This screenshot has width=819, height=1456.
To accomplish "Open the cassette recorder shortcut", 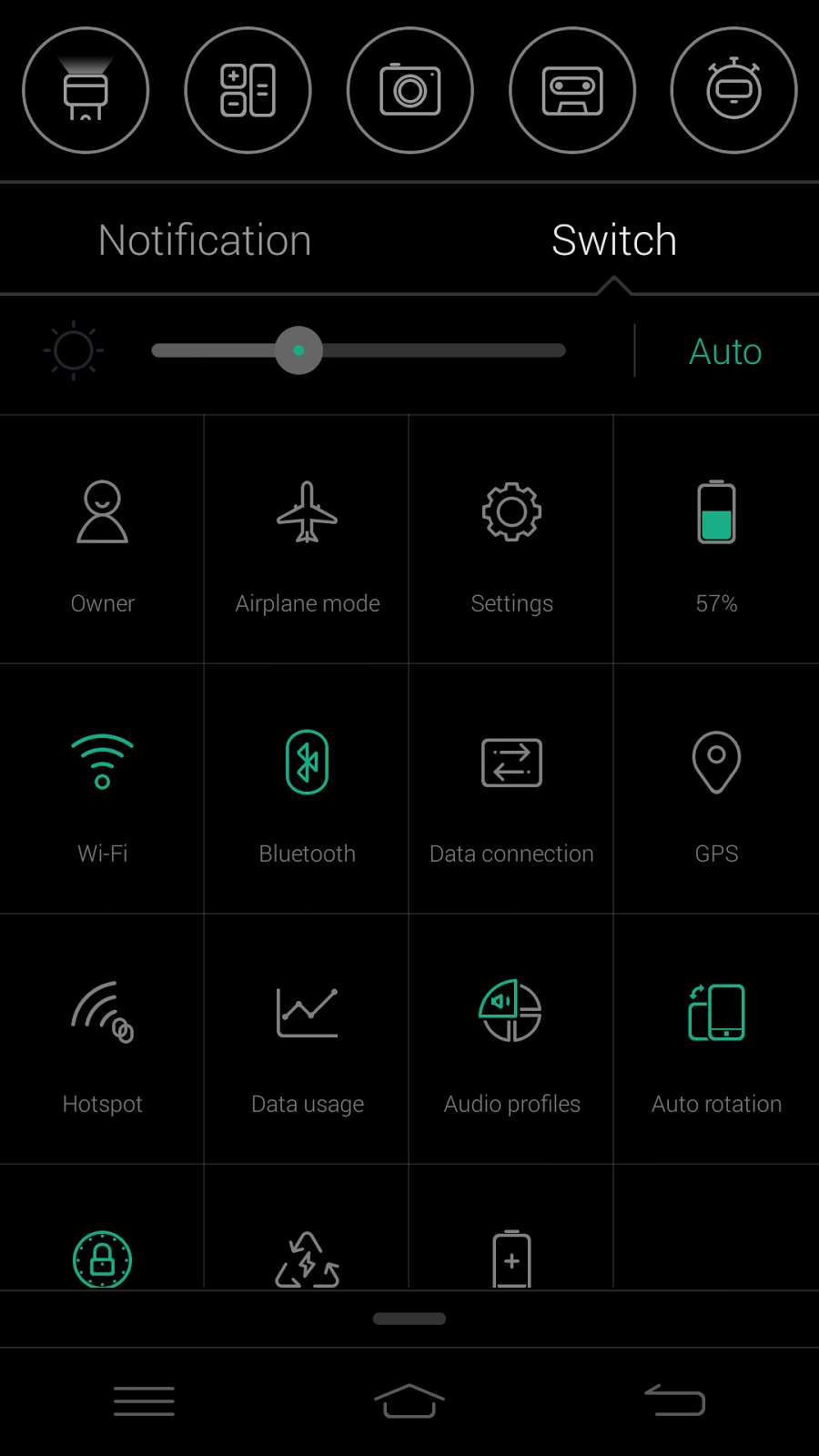I will coord(571,90).
